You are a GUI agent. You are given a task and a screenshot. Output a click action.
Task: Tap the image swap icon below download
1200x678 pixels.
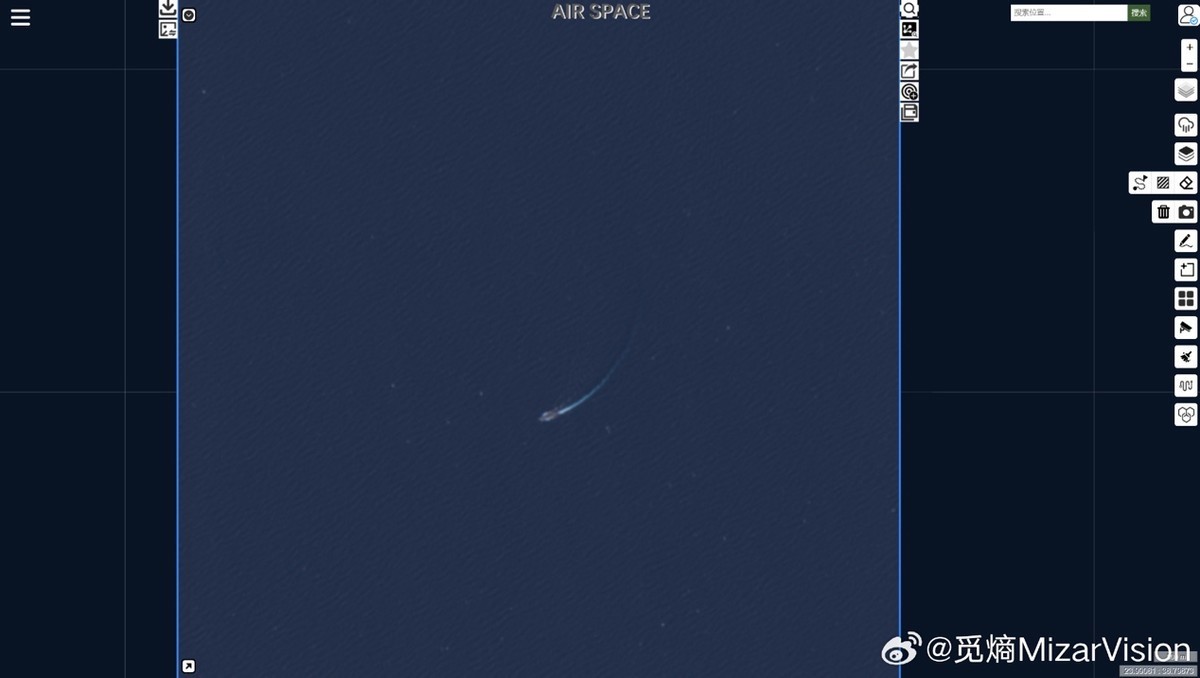pos(168,30)
